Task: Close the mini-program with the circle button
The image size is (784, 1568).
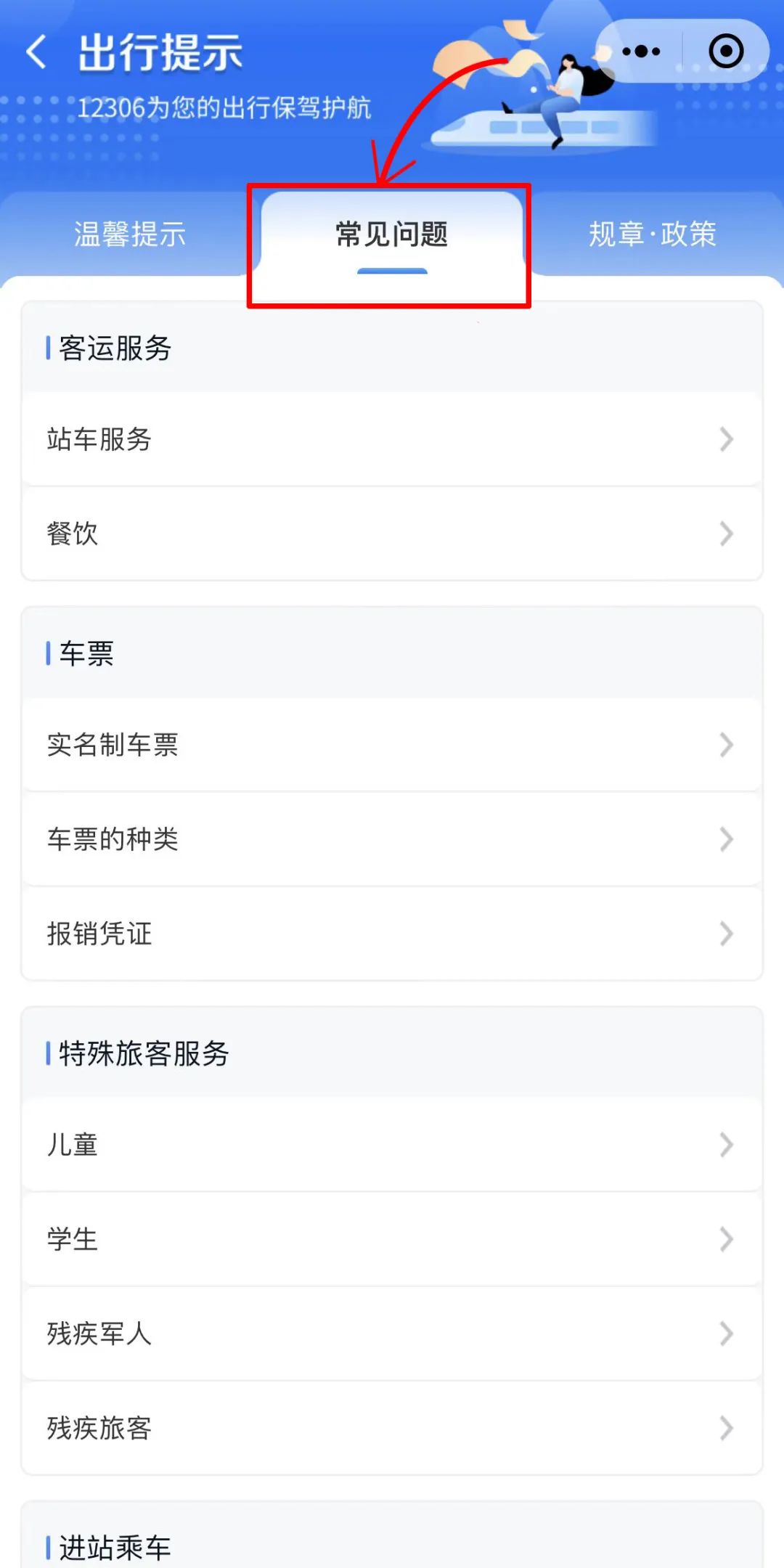Action: [726, 52]
